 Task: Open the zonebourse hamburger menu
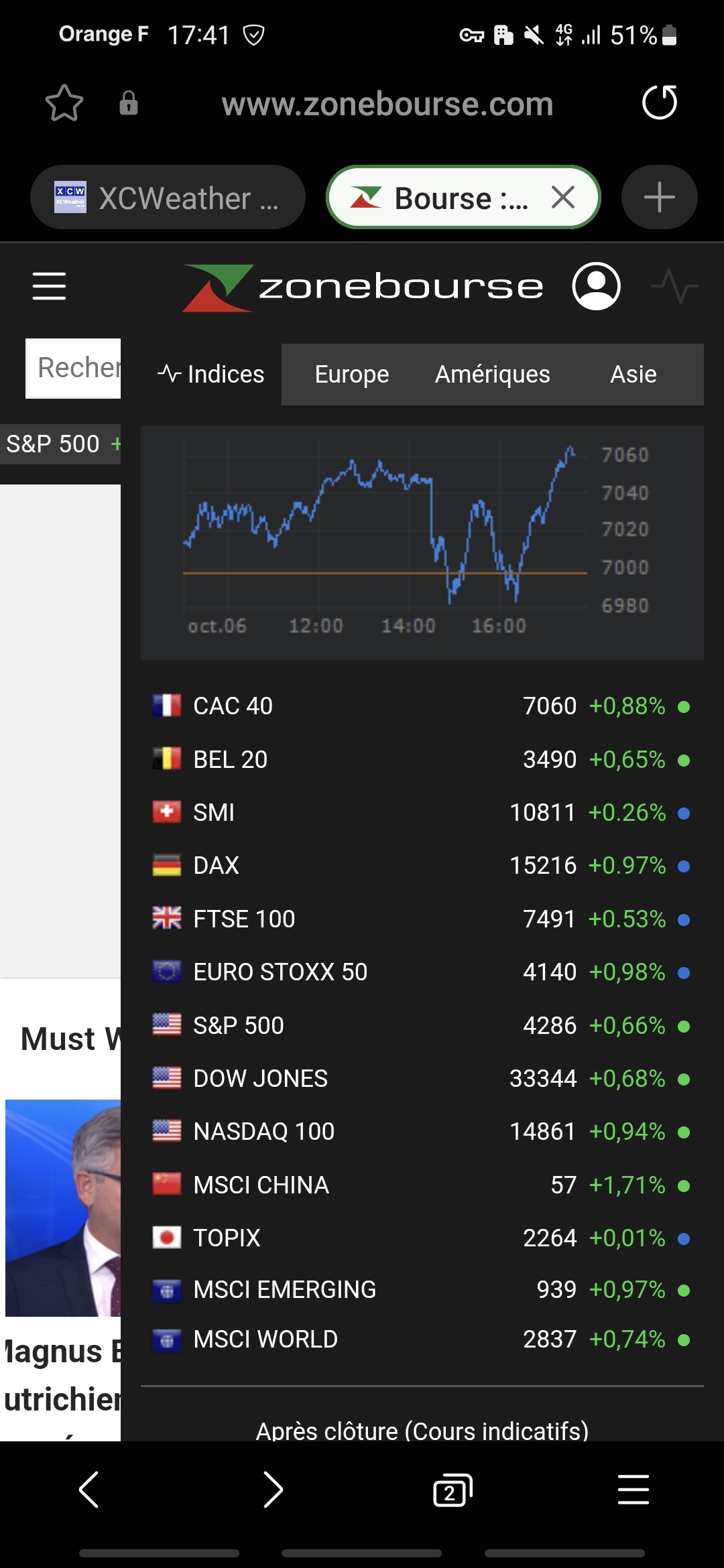(49, 286)
